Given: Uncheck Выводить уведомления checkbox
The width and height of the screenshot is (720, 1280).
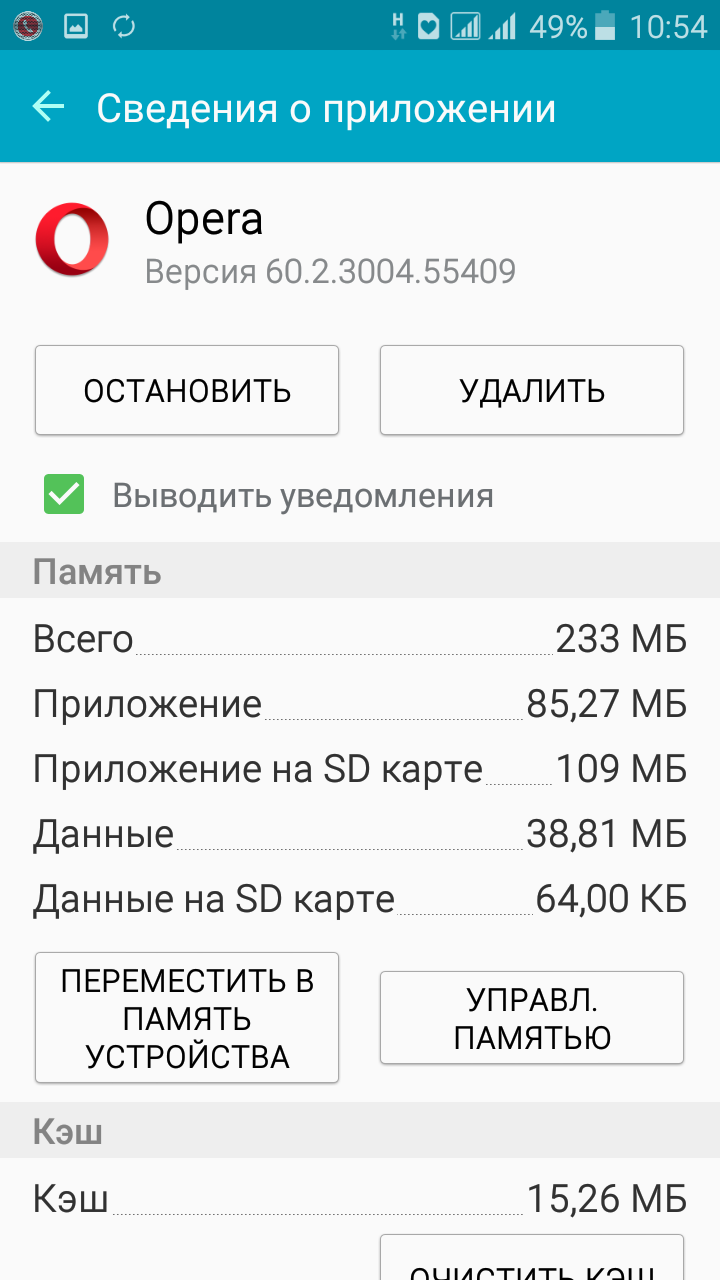Looking at the screenshot, I should [x=64, y=495].
